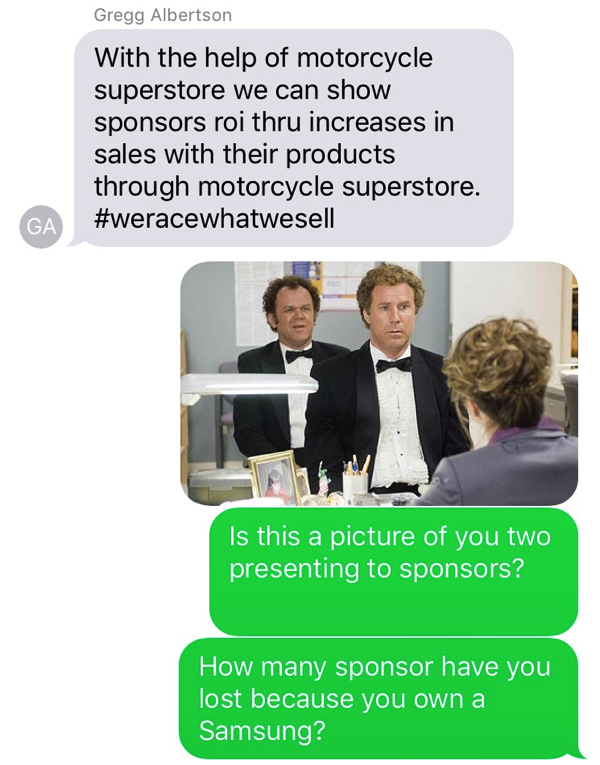This screenshot has height=765, width=600.
Task: Tap Gregg Albertson's GA avatar
Action: (x=41, y=226)
